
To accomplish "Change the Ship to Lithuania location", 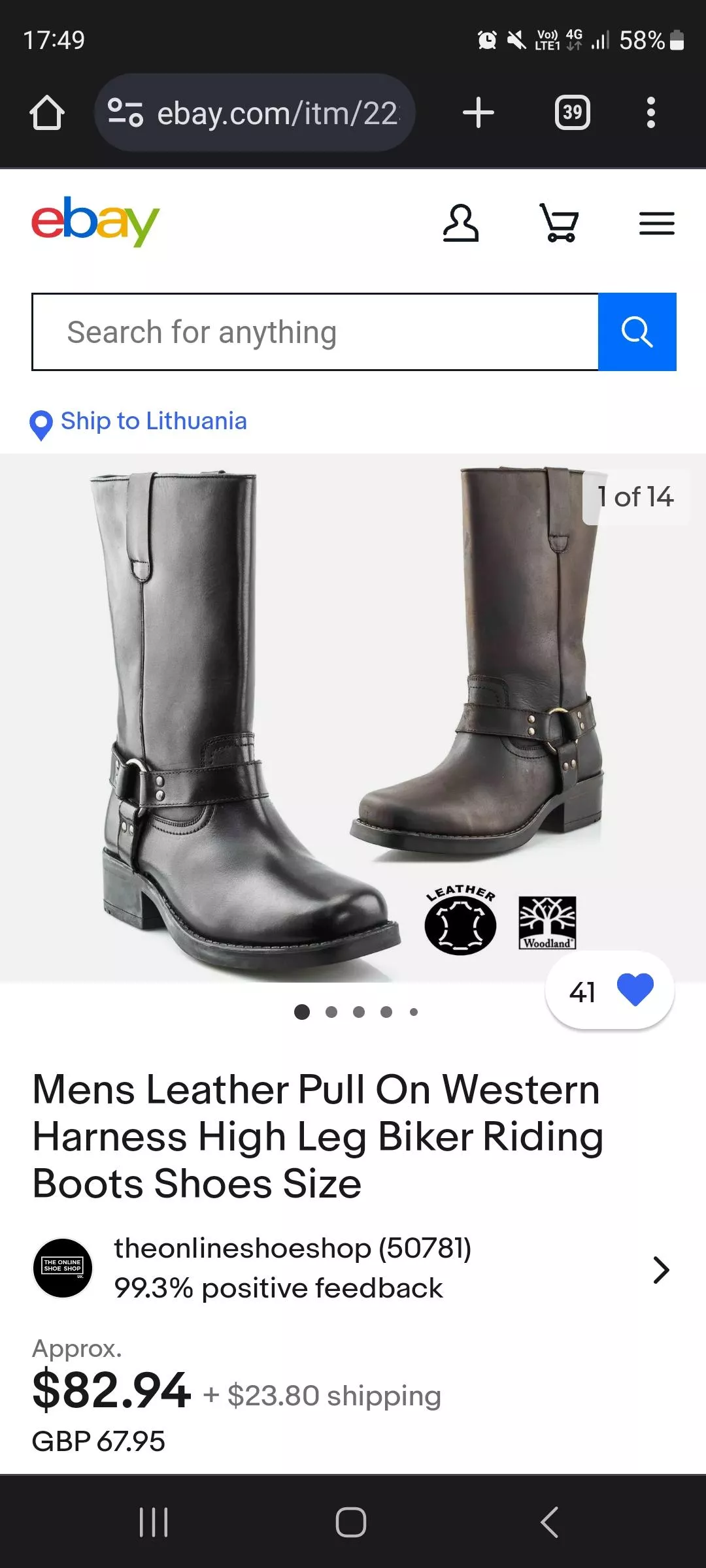I will pyautogui.click(x=153, y=421).
